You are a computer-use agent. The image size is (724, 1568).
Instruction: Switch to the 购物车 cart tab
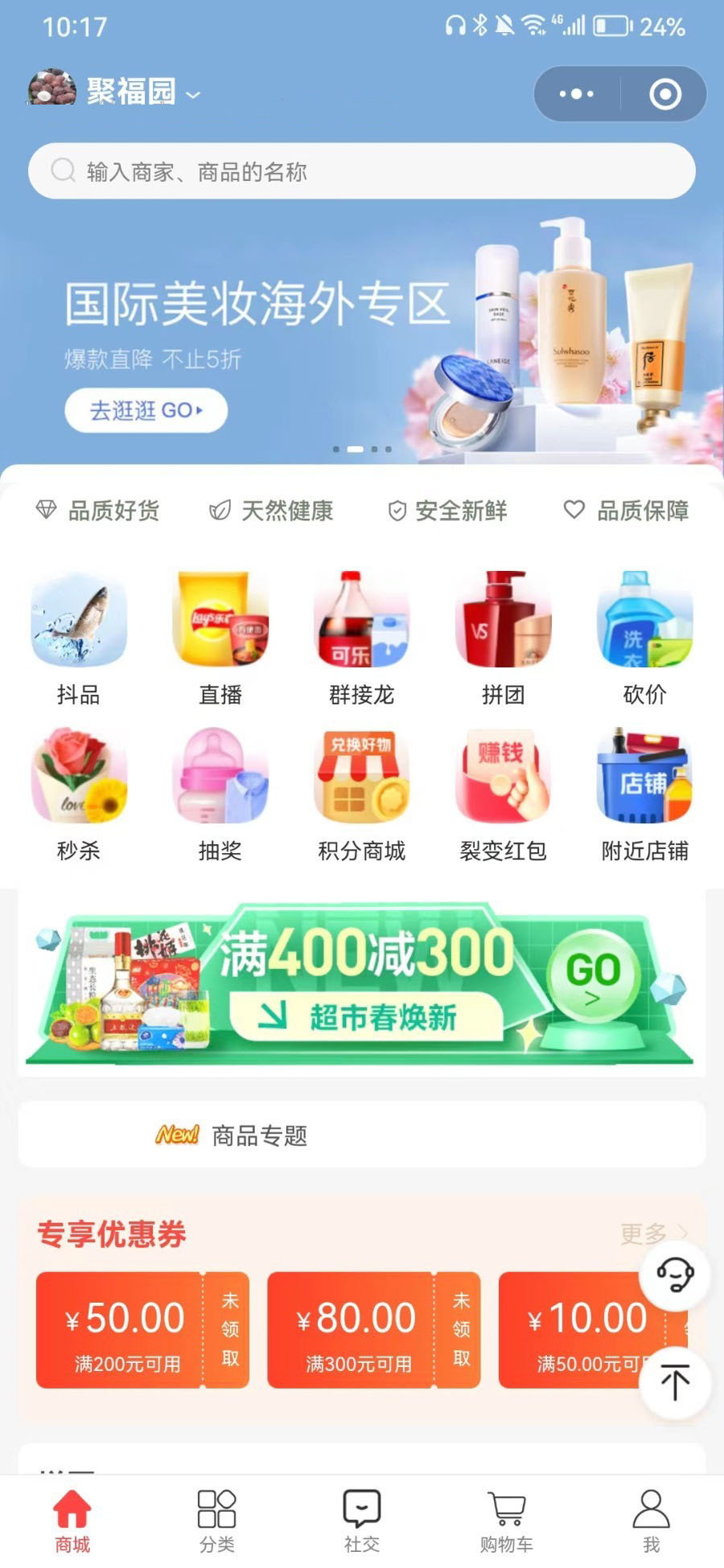507,1520
